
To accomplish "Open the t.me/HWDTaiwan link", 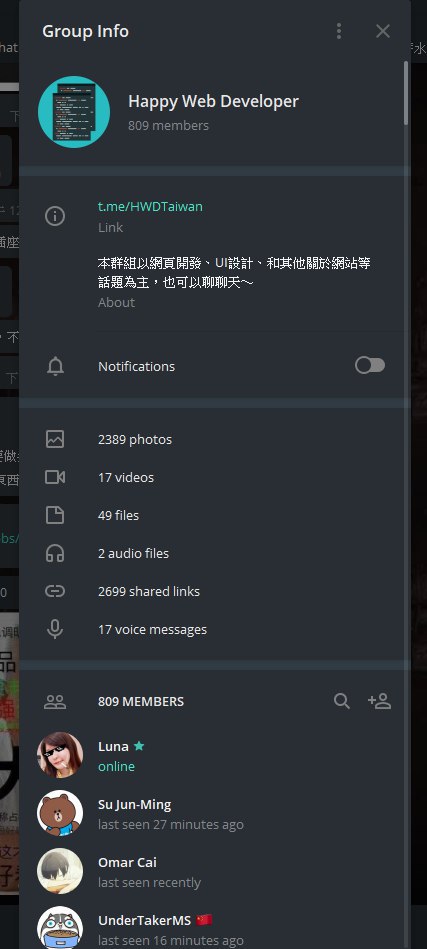I will (x=150, y=206).
